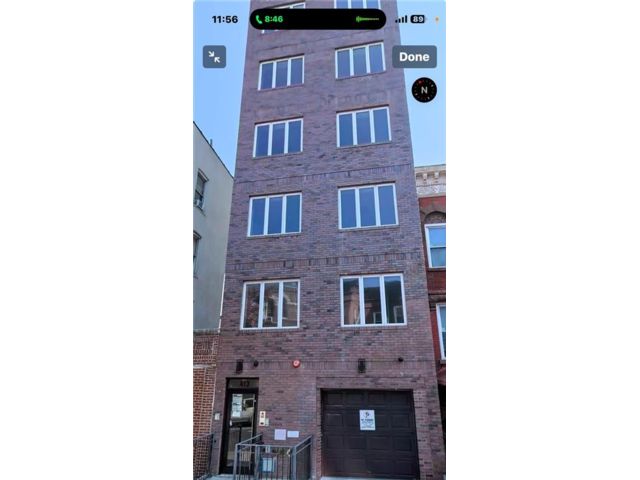
Task: Collapse the full-screen view with the arrows icon
Action: pos(214,57)
